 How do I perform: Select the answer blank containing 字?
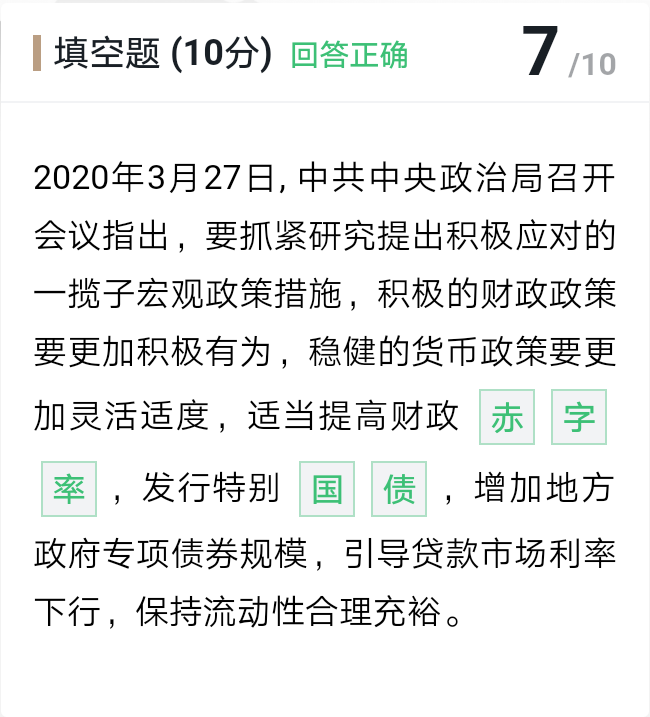pyautogui.click(x=579, y=417)
